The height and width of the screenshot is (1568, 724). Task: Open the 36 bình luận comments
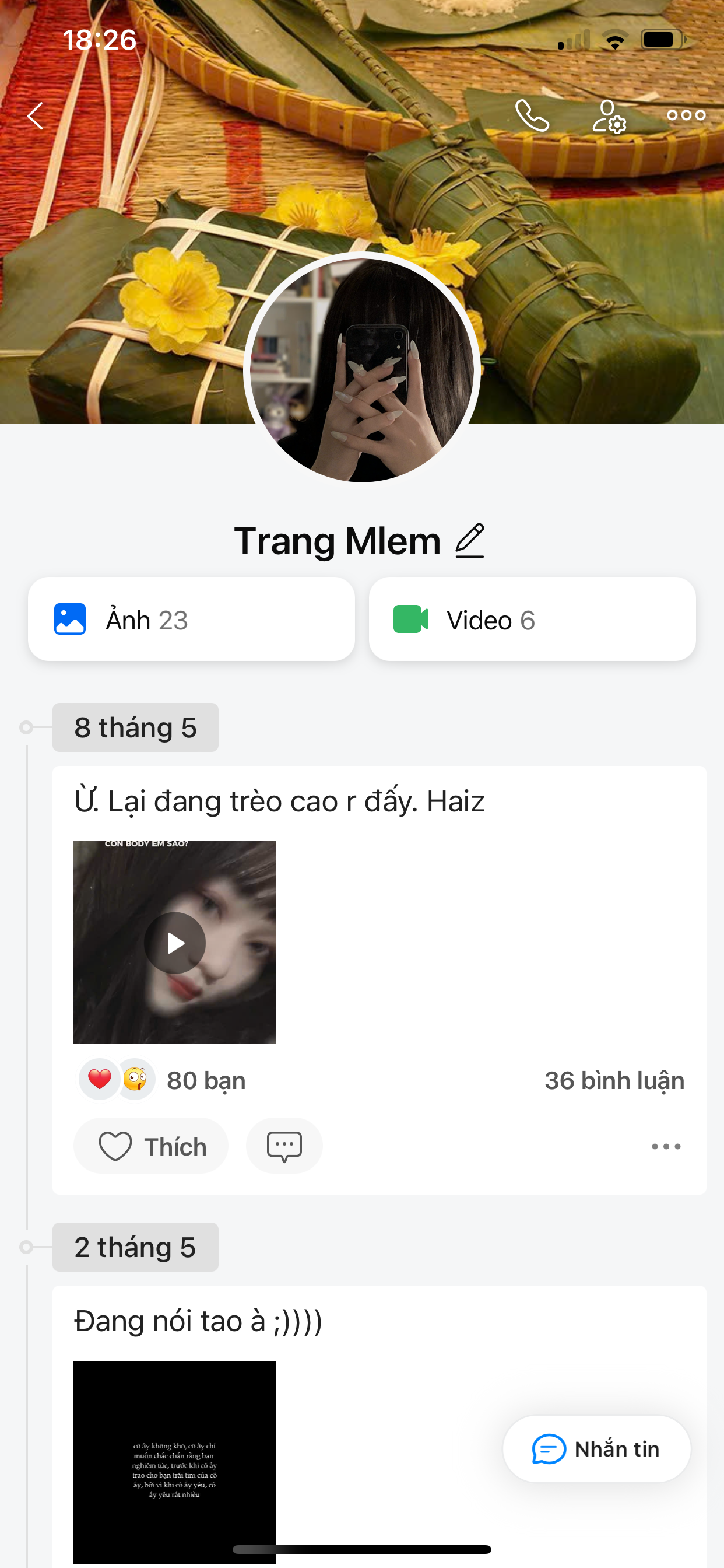tap(614, 1080)
